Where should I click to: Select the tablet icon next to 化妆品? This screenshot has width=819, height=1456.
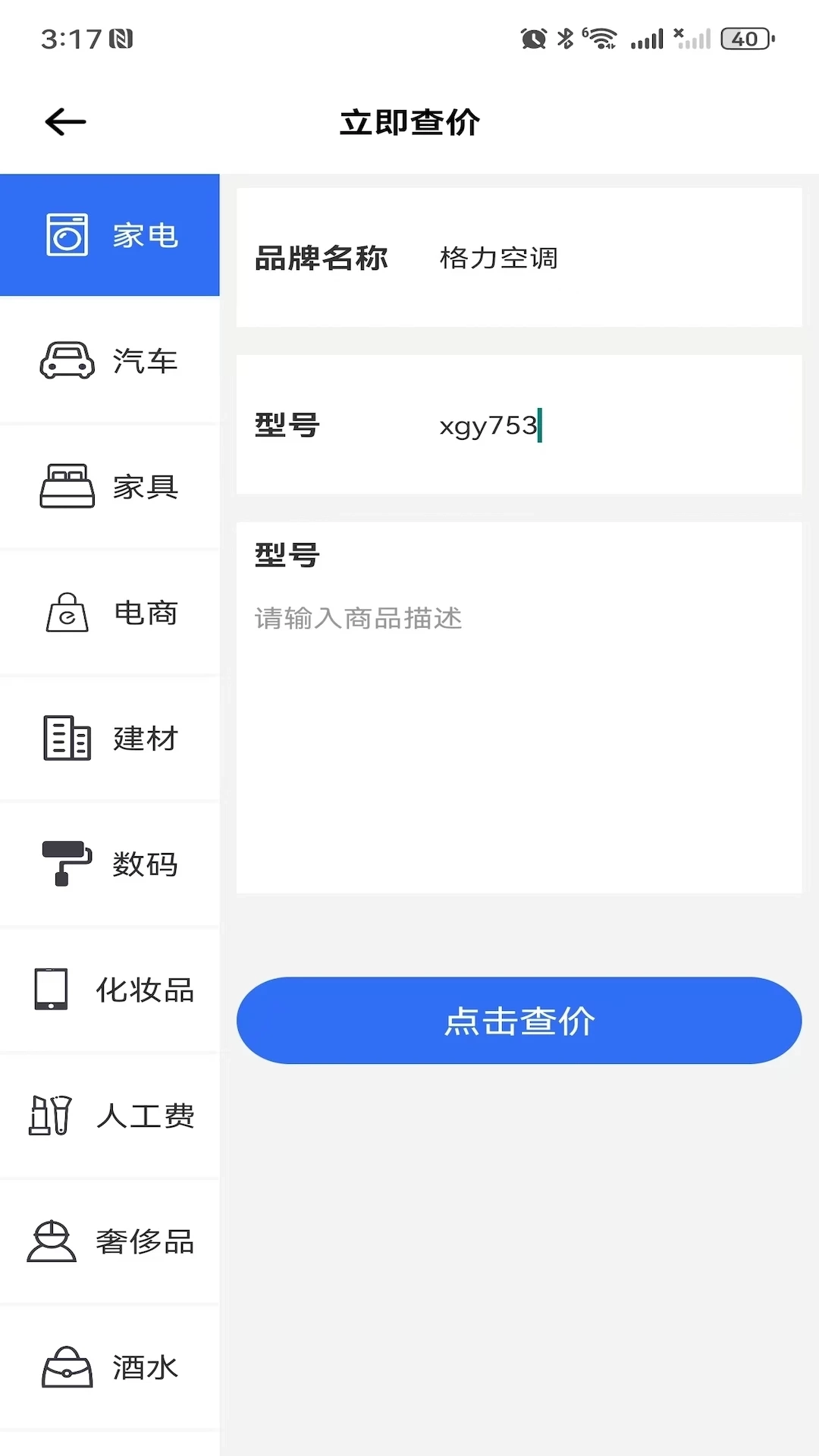pyautogui.click(x=51, y=989)
